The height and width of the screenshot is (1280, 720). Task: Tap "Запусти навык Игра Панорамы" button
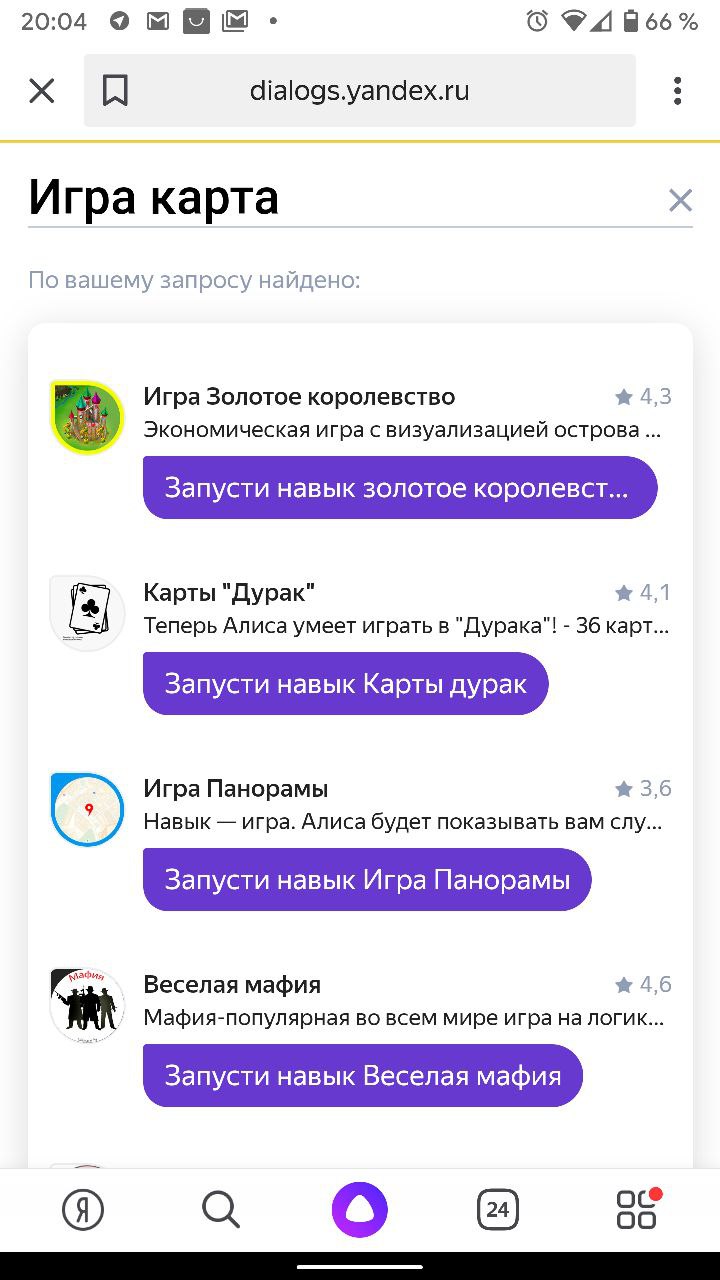(x=367, y=880)
